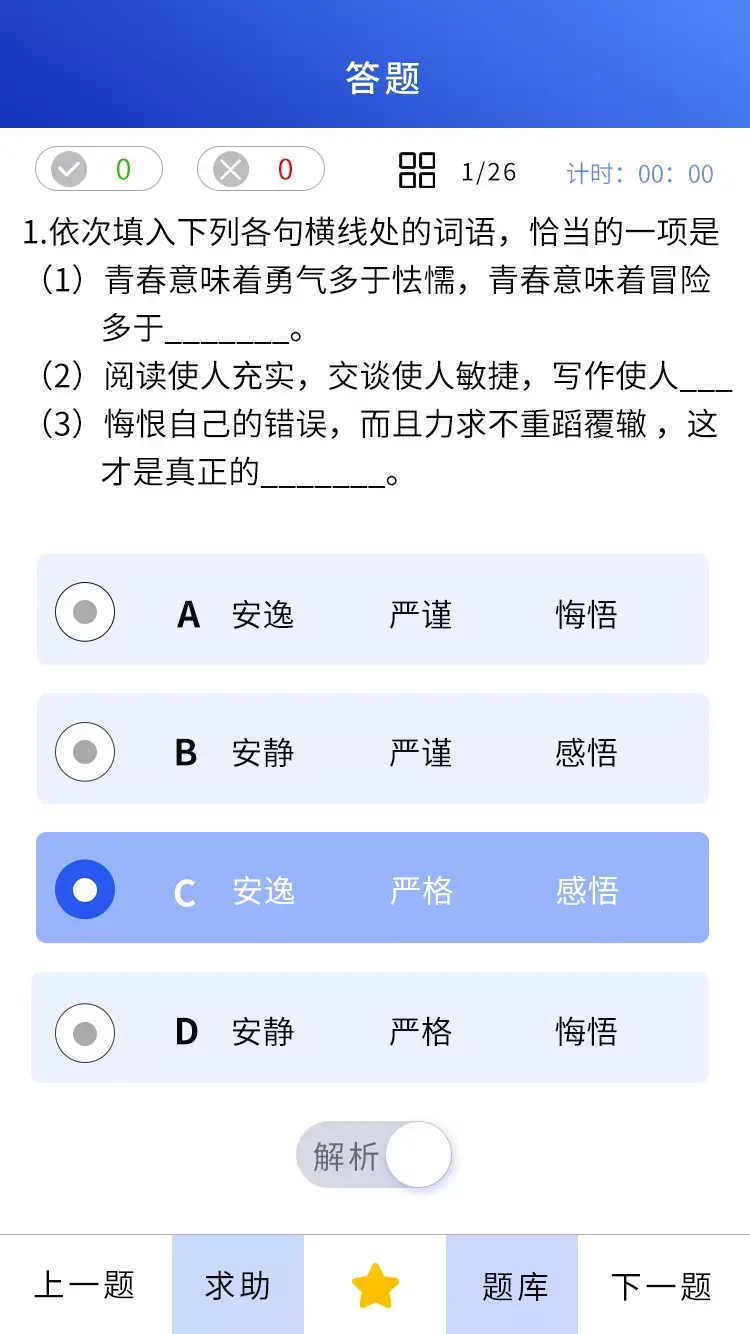This screenshot has height=1334, width=750.
Task: Toggle the 解析 explanation switch
Action: [374, 1155]
